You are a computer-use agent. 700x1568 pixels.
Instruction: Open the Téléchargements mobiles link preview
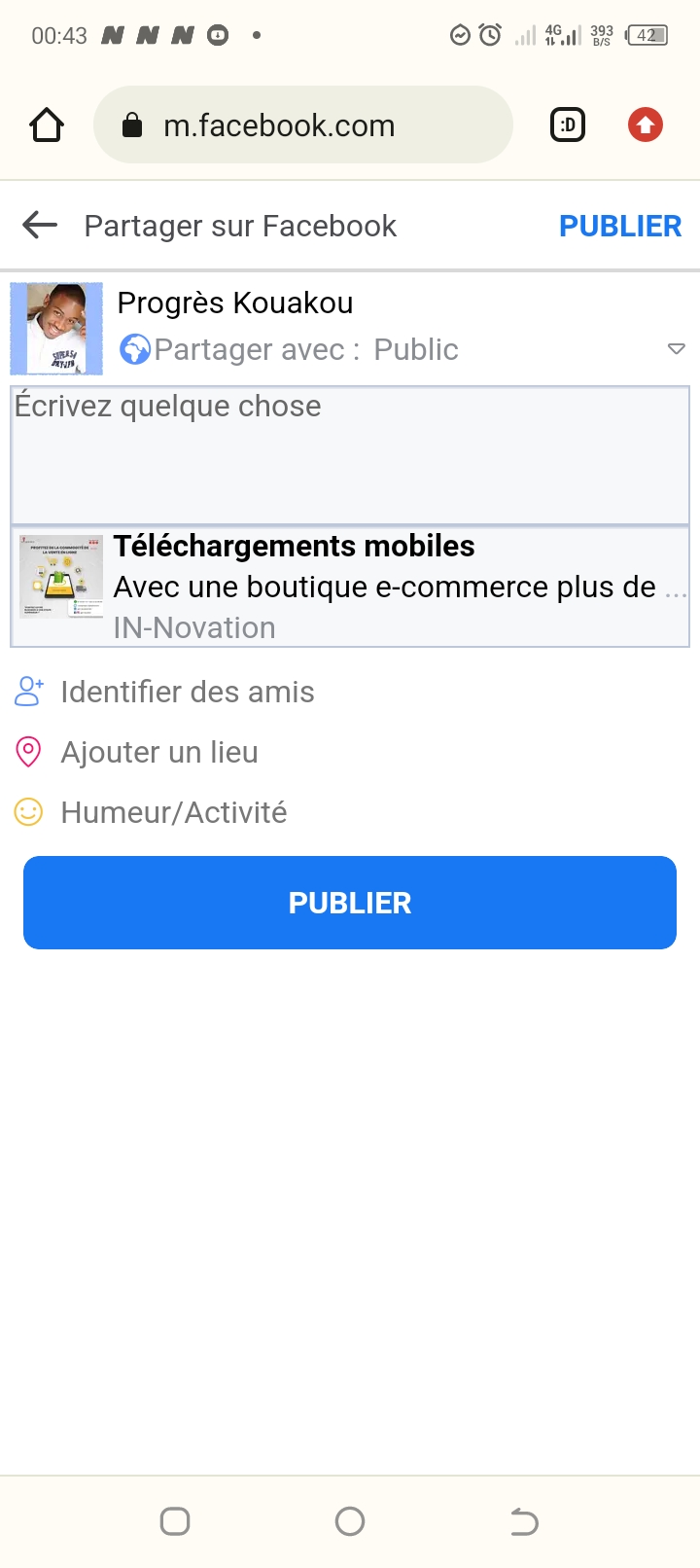click(350, 587)
